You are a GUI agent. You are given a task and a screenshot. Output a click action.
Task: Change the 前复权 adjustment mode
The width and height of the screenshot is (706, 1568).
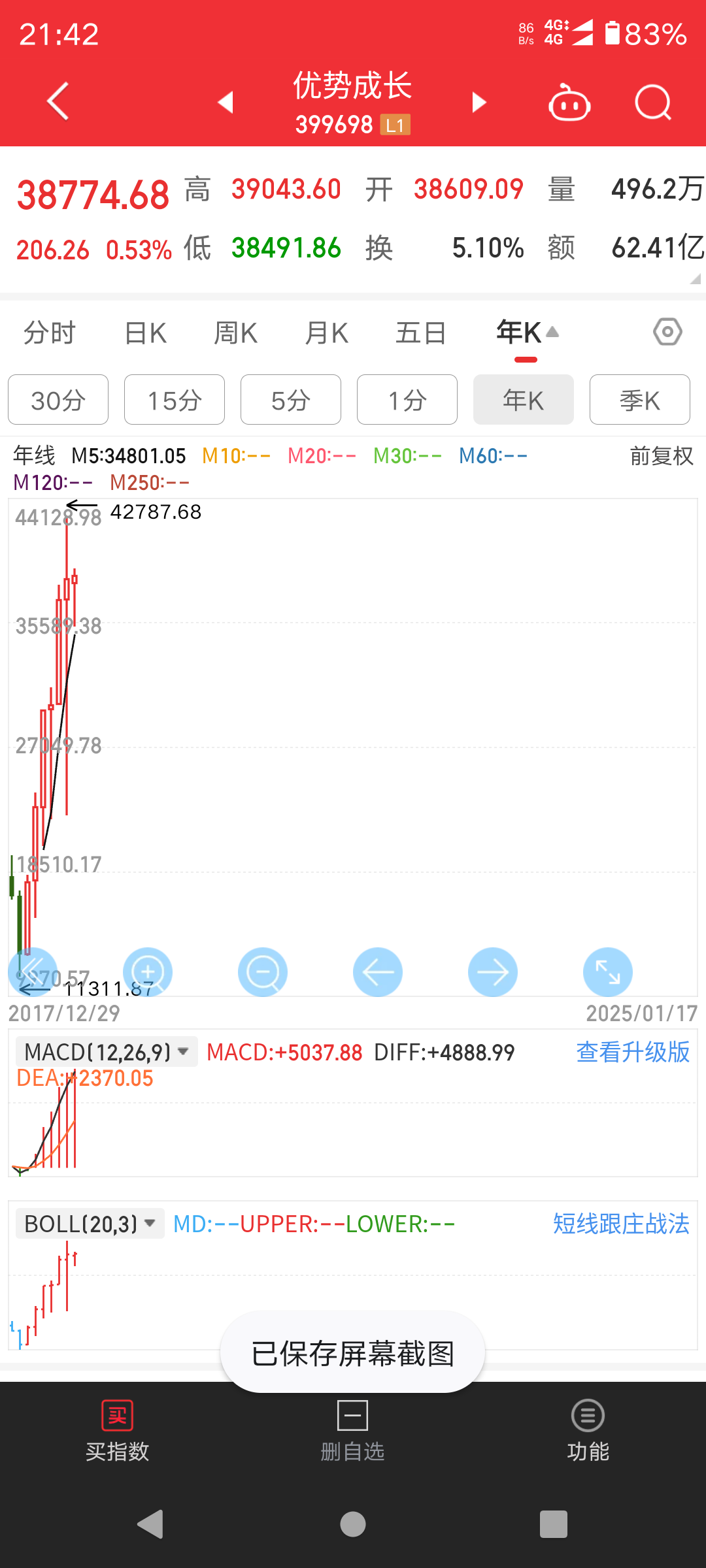point(661,455)
